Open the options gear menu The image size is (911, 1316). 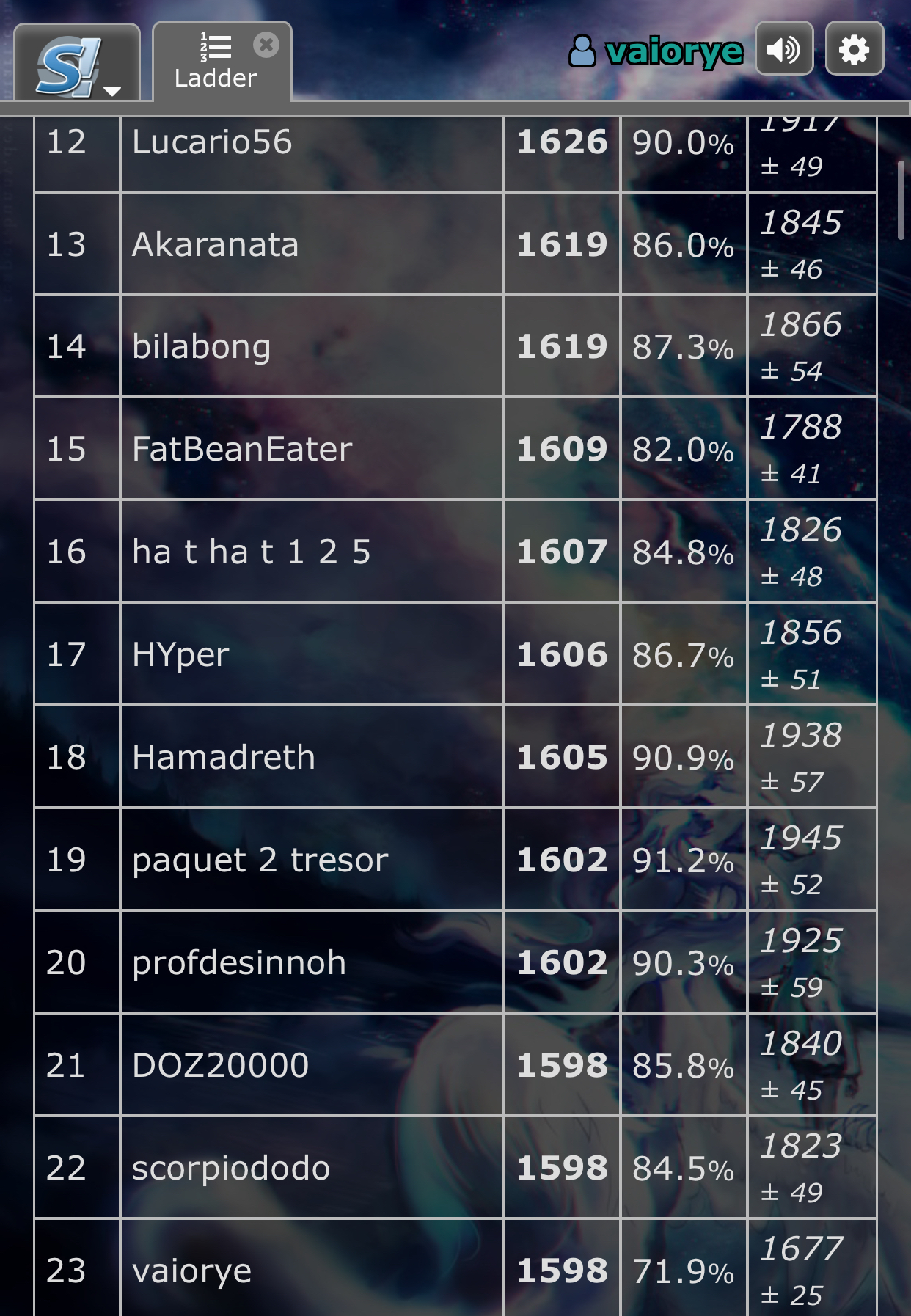pyautogui.click(x=854, y=49)
